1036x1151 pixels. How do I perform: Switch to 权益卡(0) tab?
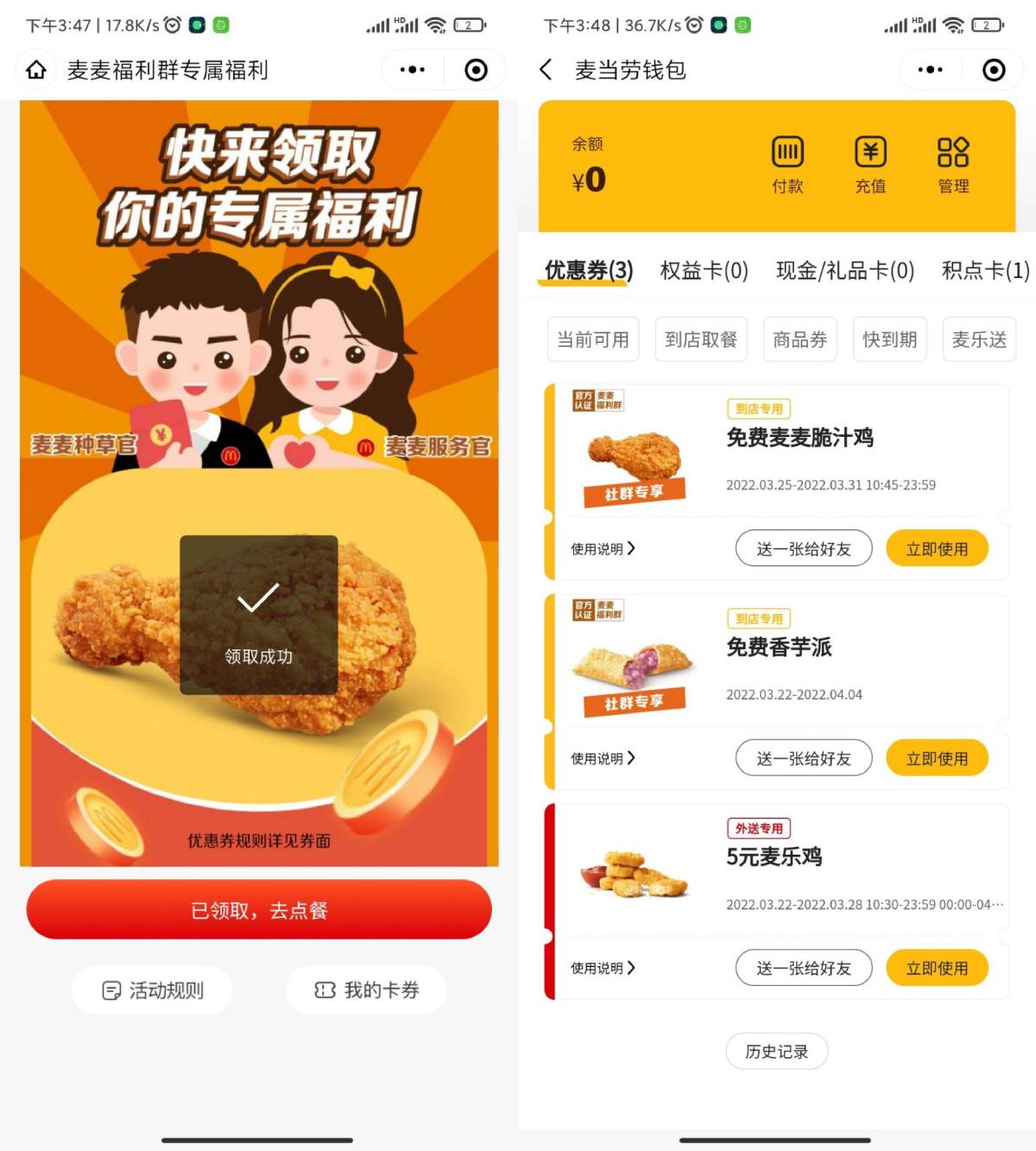click(x=704, y=271)
